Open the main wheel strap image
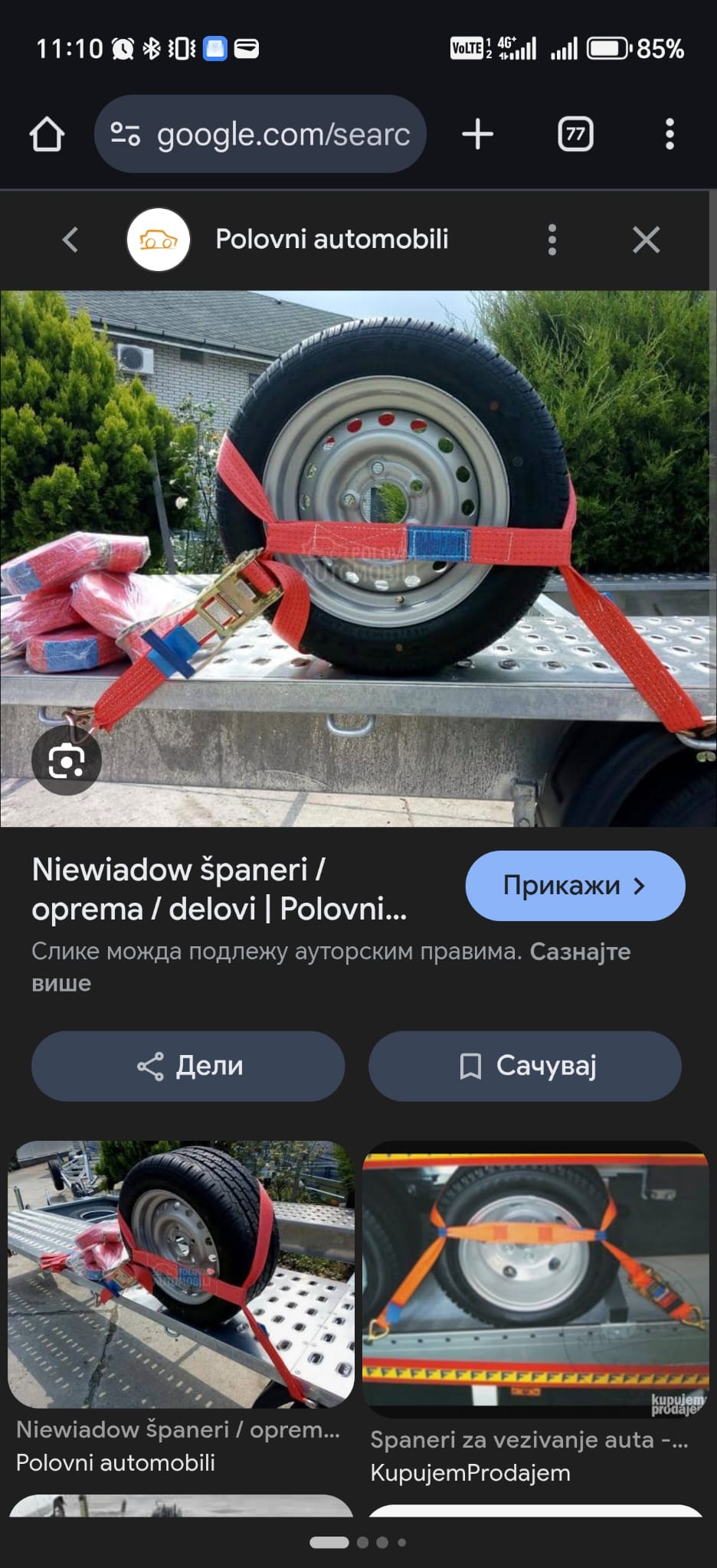 358,559
